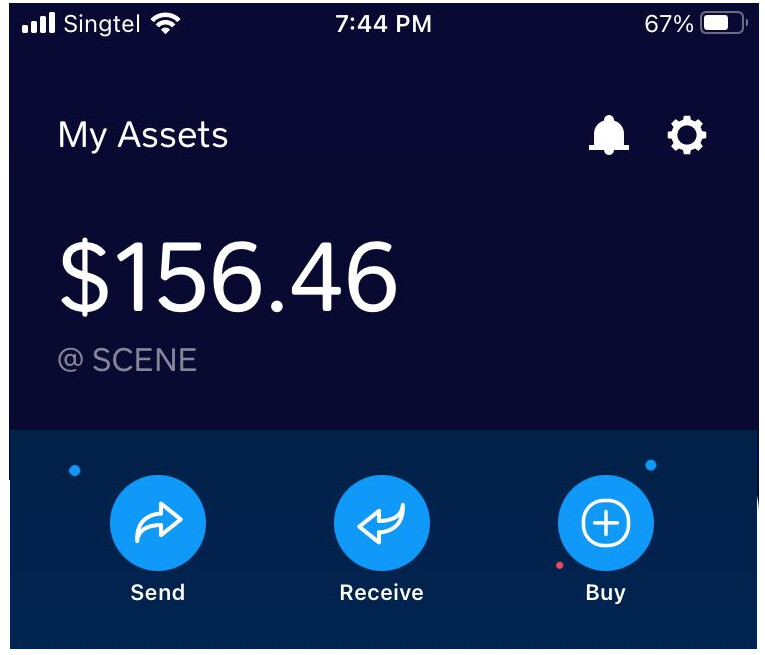Select the Buy button
Screen dimensions: 765x655
605,522
